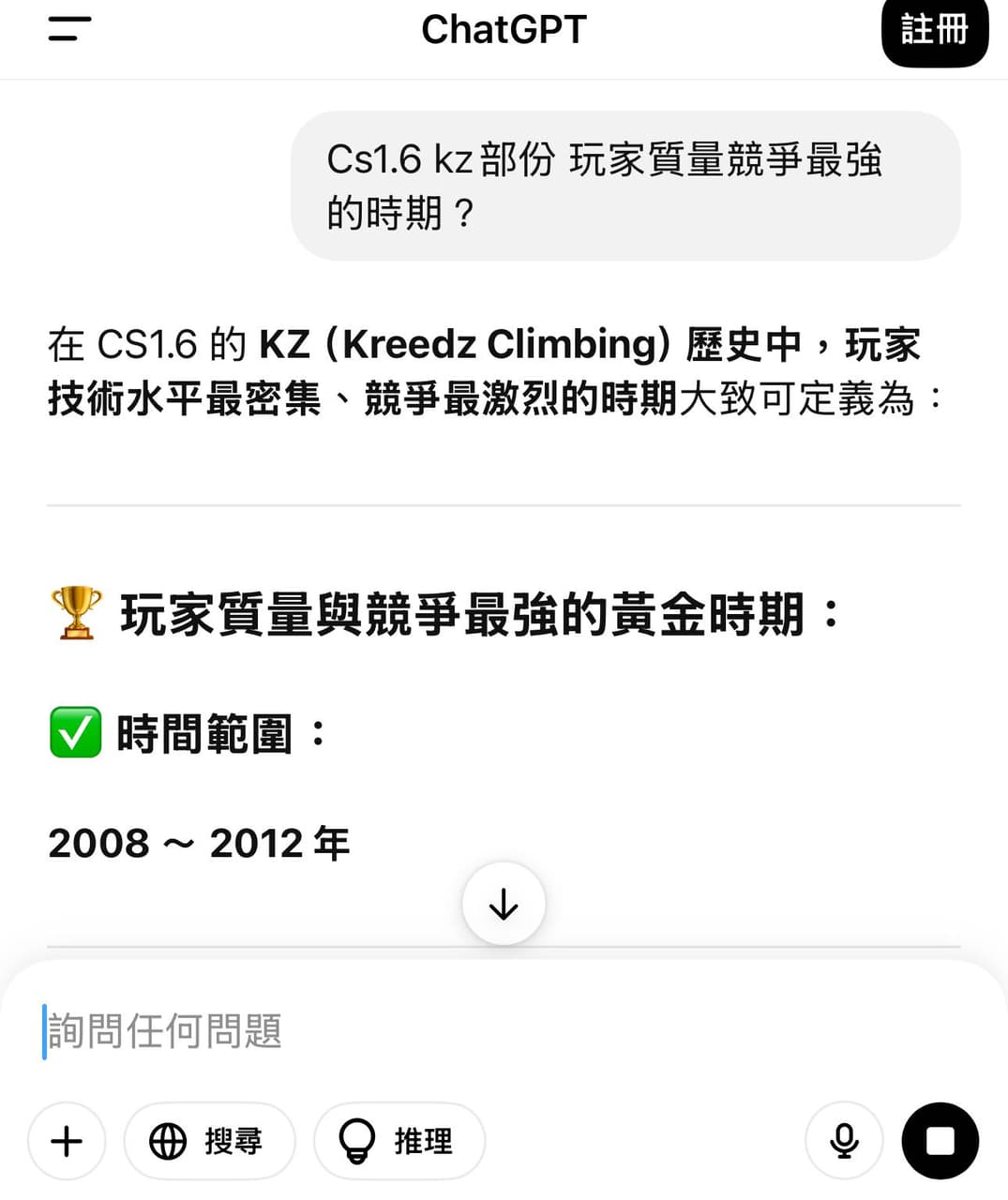Viewport: 1008px width, 1200px height.
Task: Click the black record circle control
Action: pyautogui.click(x=940, y=1141)
